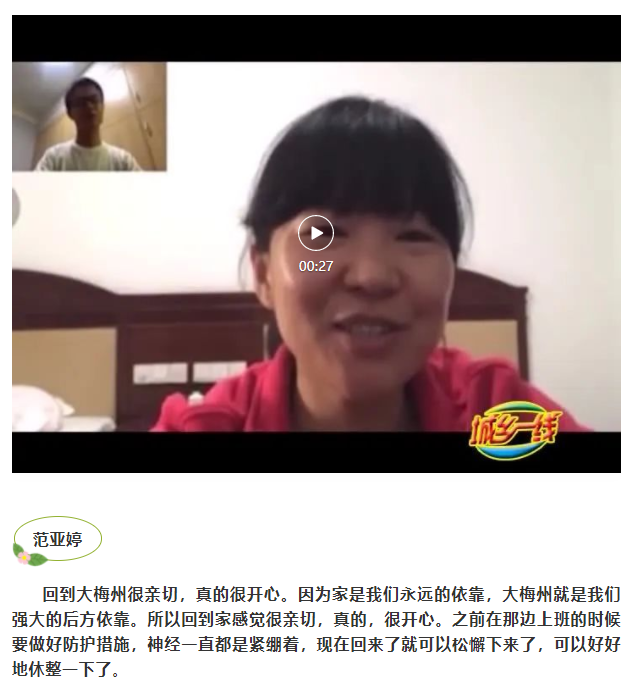Play the 00:27 video
Screen dimensions: 629x685
coord(315,233)
